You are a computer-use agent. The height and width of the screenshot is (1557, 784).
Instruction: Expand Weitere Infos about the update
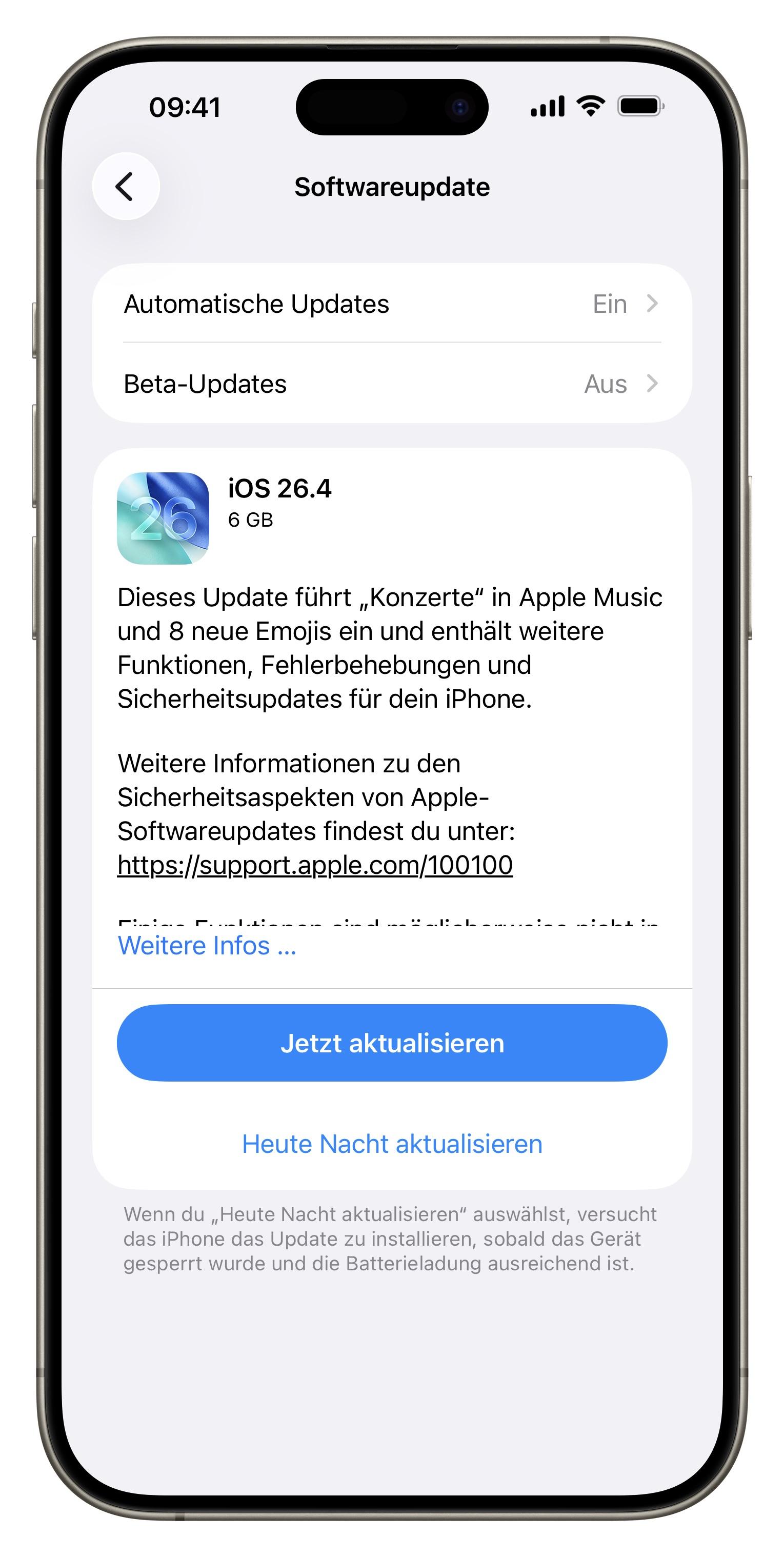click(207, 946)
